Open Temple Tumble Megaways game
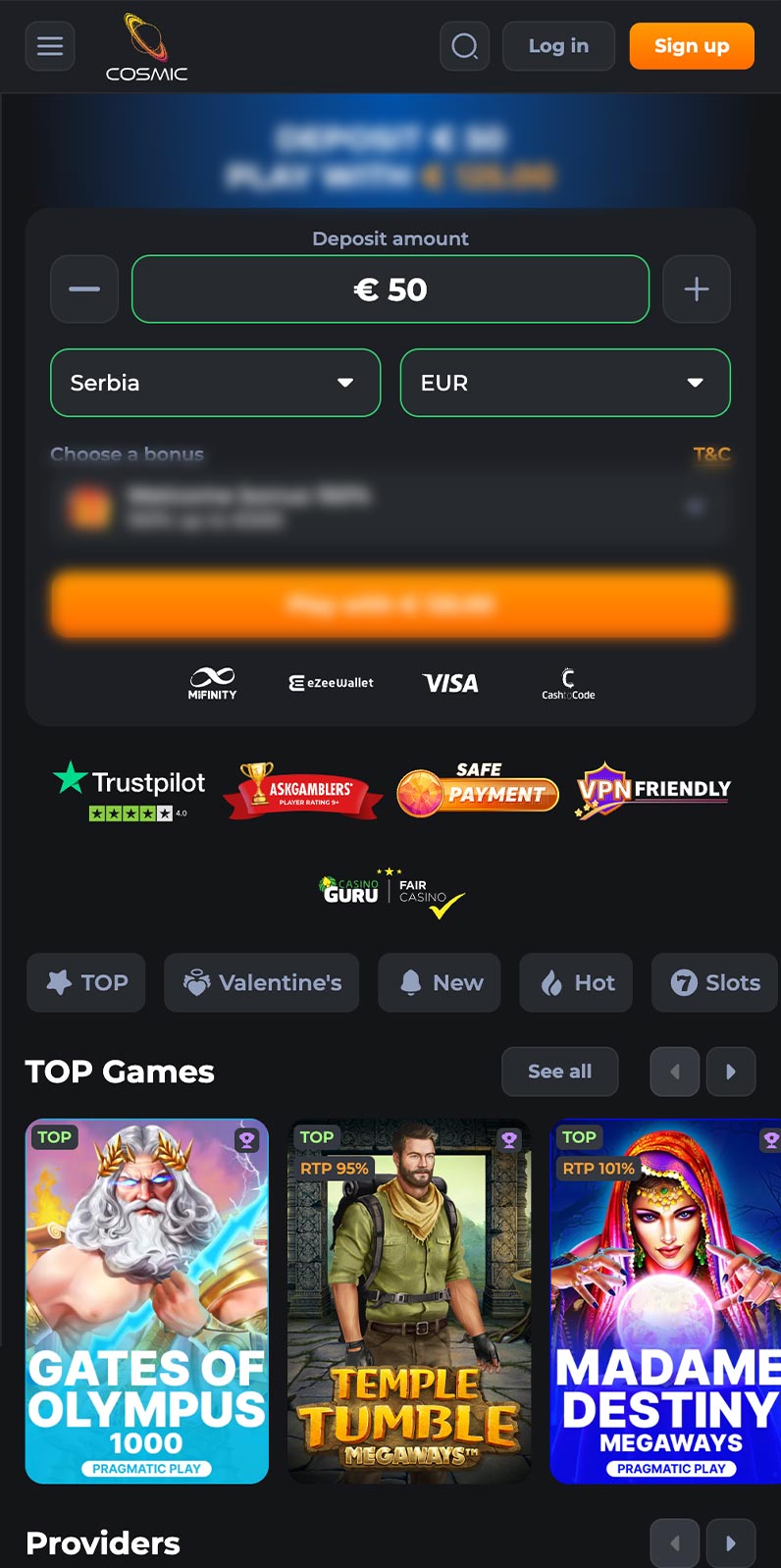This screenshot has height=1568, width=781. coord(409,1301)
